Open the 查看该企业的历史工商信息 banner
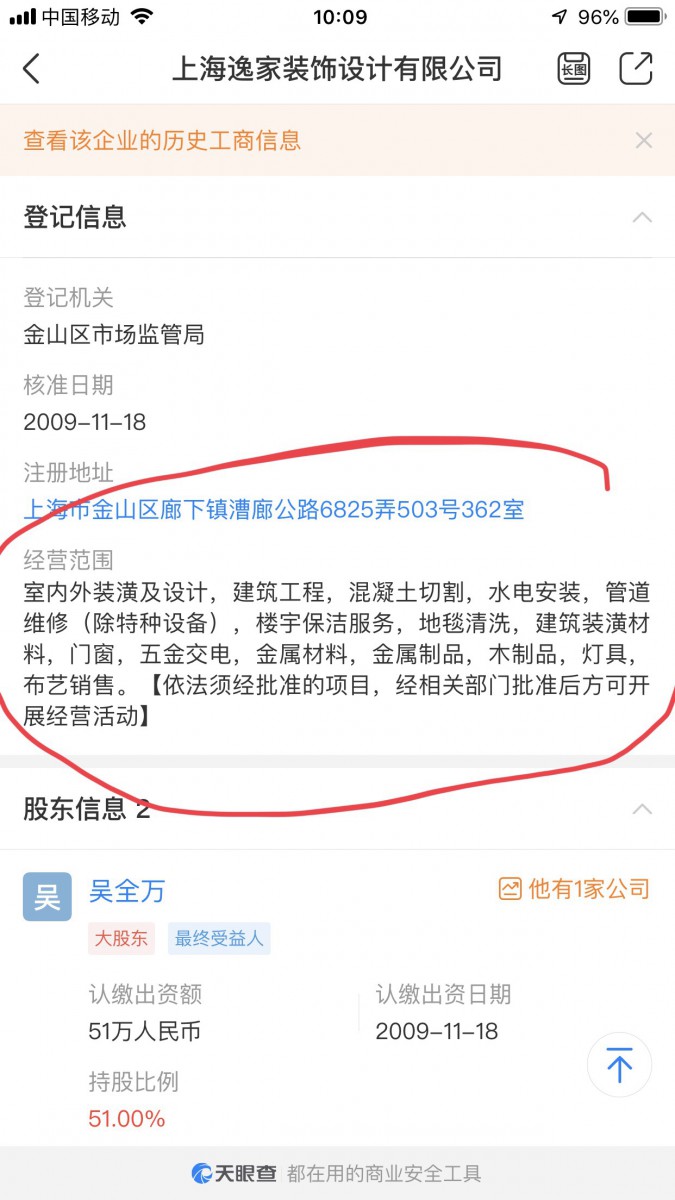The height and width of the screenshot is (1200, 675). coord(162,140)
